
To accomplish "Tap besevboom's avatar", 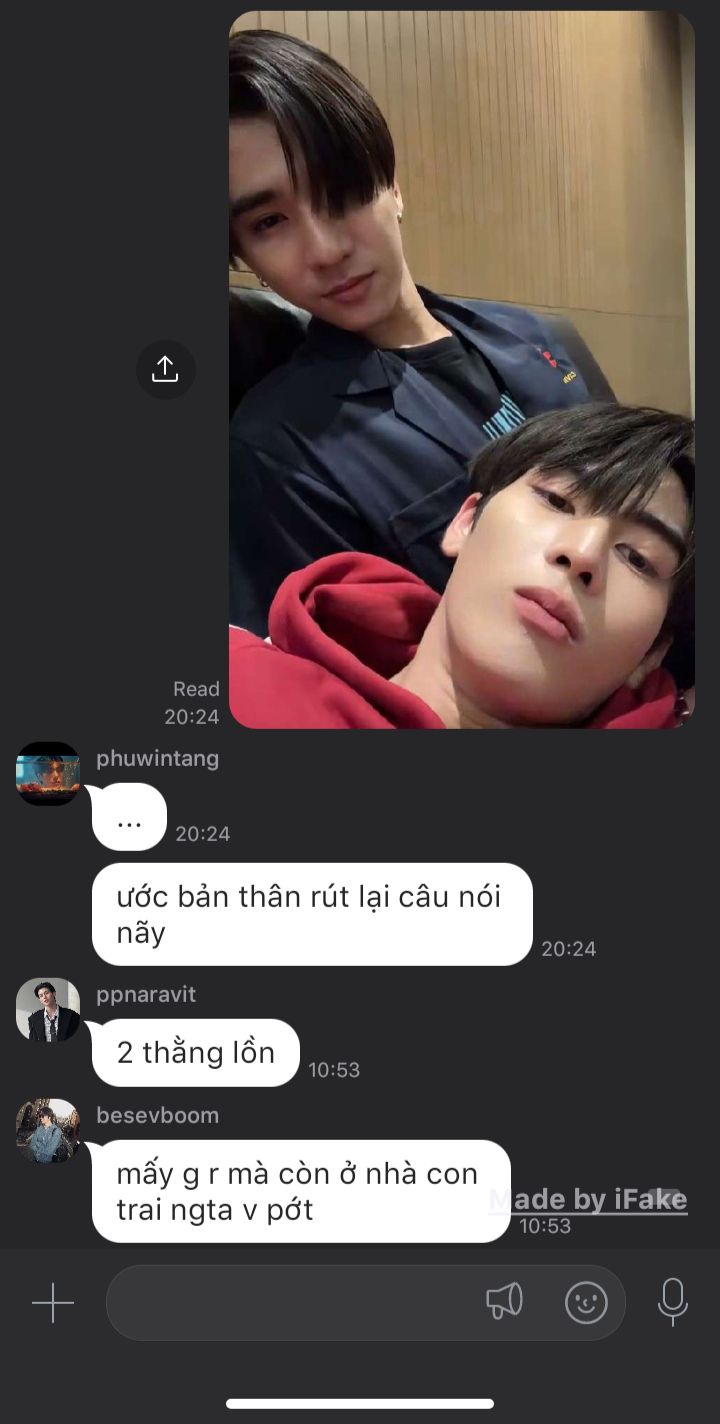I will [x=48, y=1131].
